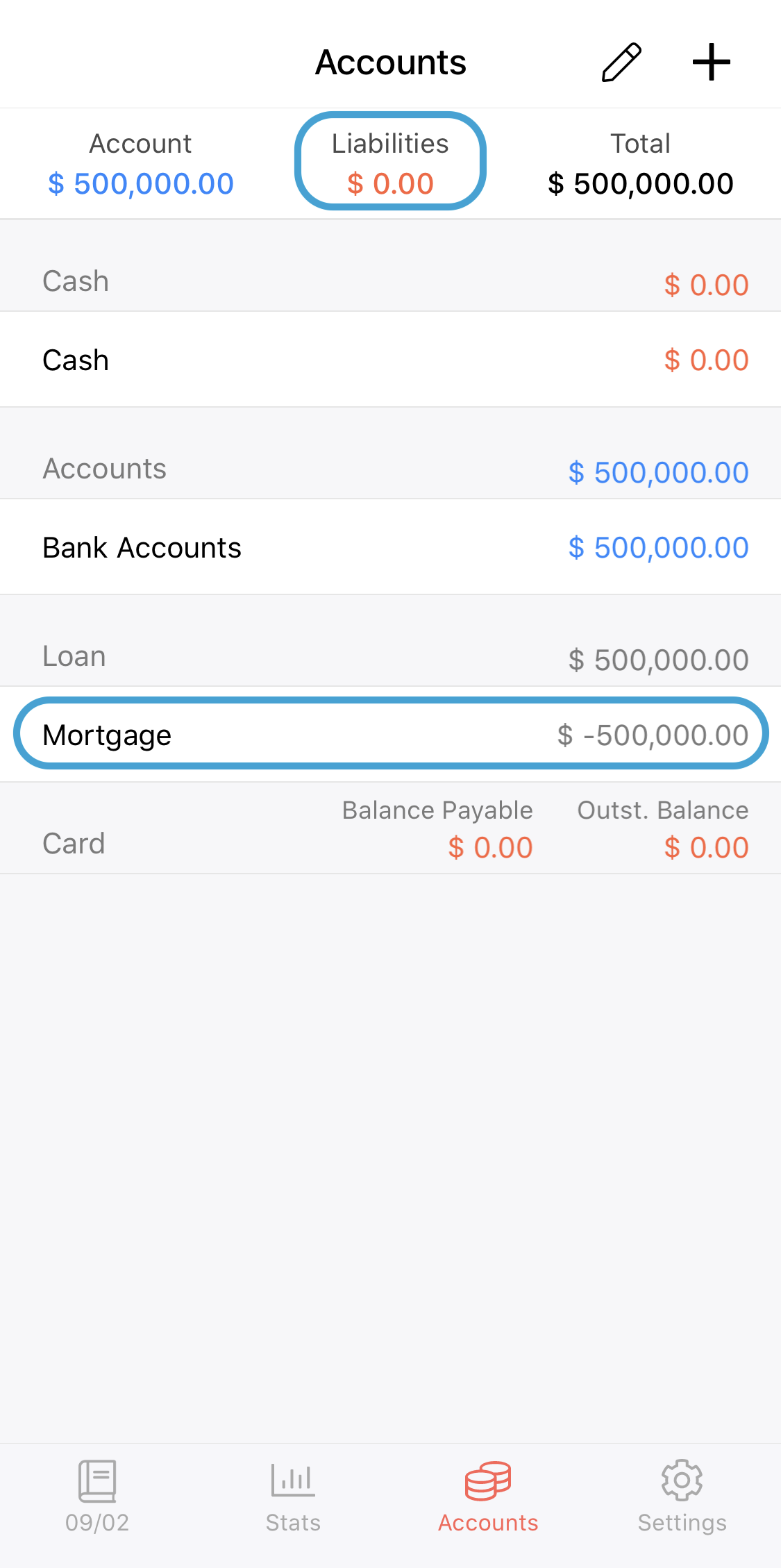Open the Account balance summary

point(140,163)
